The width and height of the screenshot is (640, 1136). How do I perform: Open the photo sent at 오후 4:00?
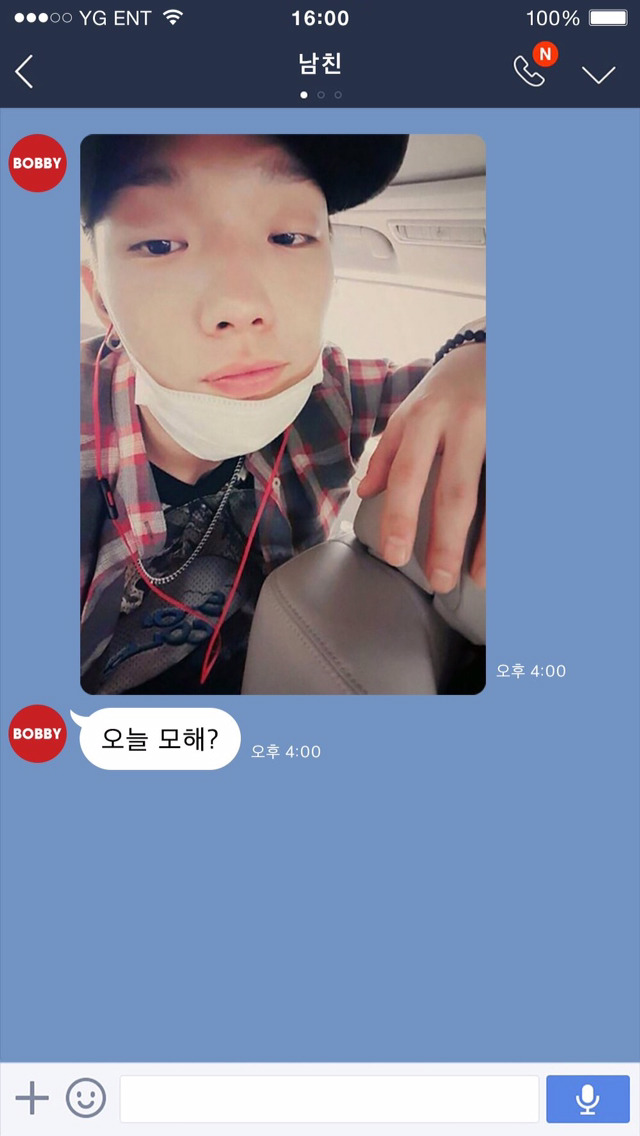[x=283, y=414]
